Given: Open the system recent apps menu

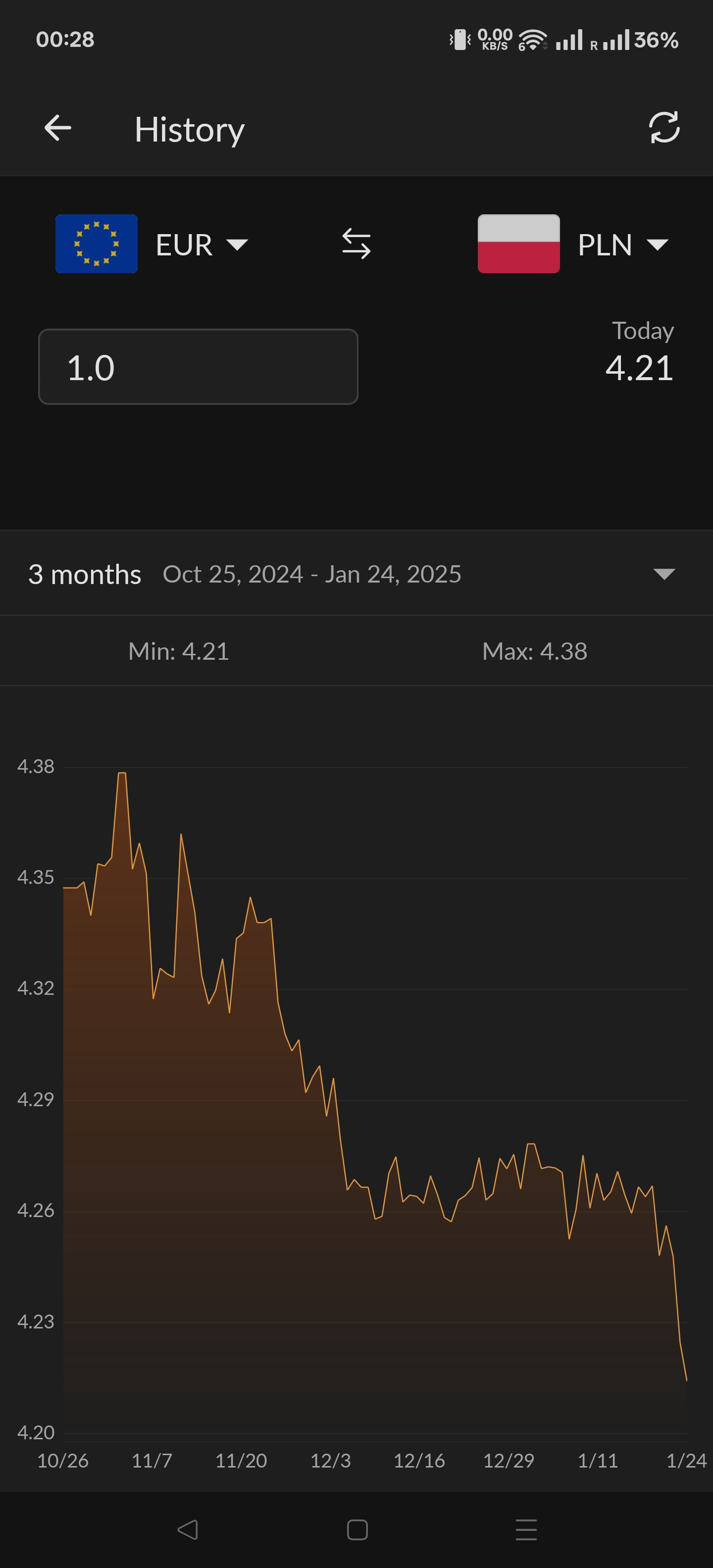Looking at the screenshot, I should [526, 1529].
